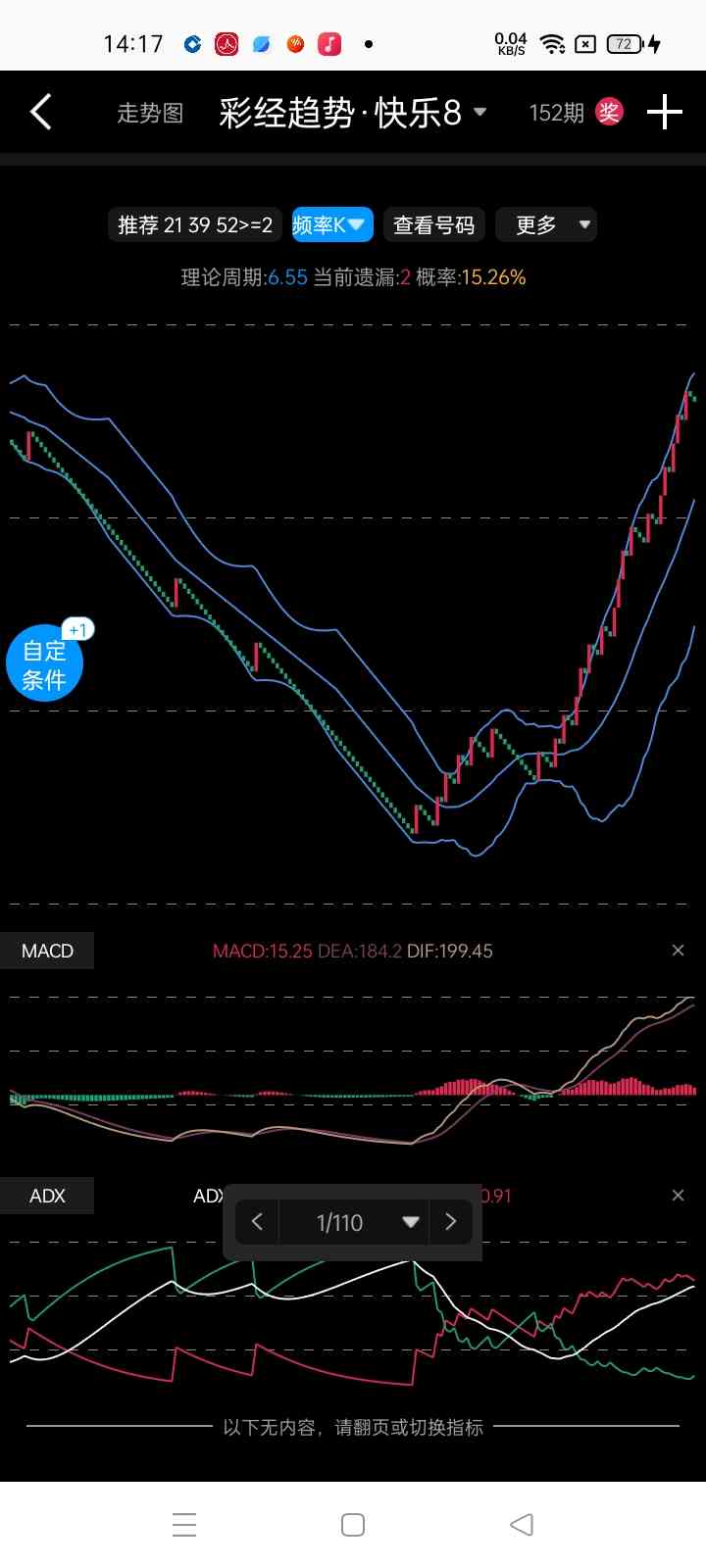706x1568 pixels.
Task: Open the 彩经趋势·快乐8 title dropdown
Action: (x=353, y=113)
